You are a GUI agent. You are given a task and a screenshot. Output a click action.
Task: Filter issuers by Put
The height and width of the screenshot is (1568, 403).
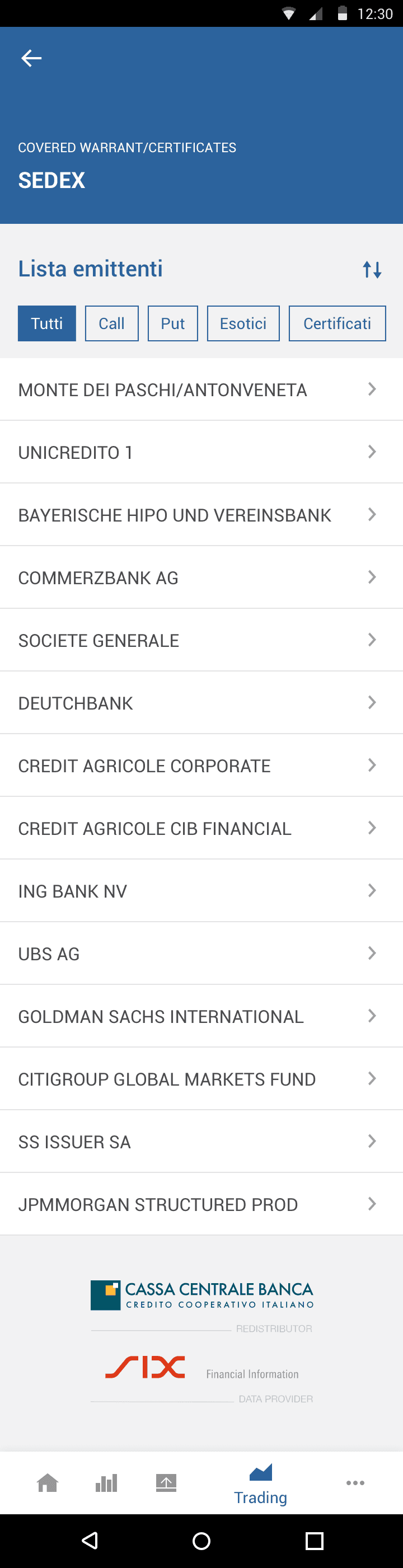(x=172, y=323)
